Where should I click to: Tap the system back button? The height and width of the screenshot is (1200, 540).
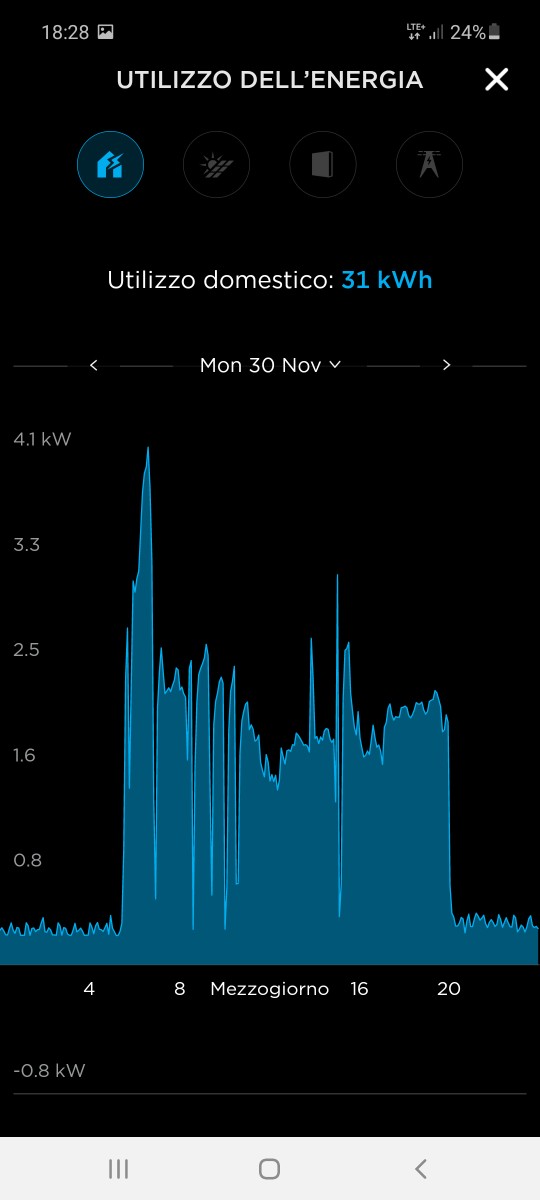421,1168
